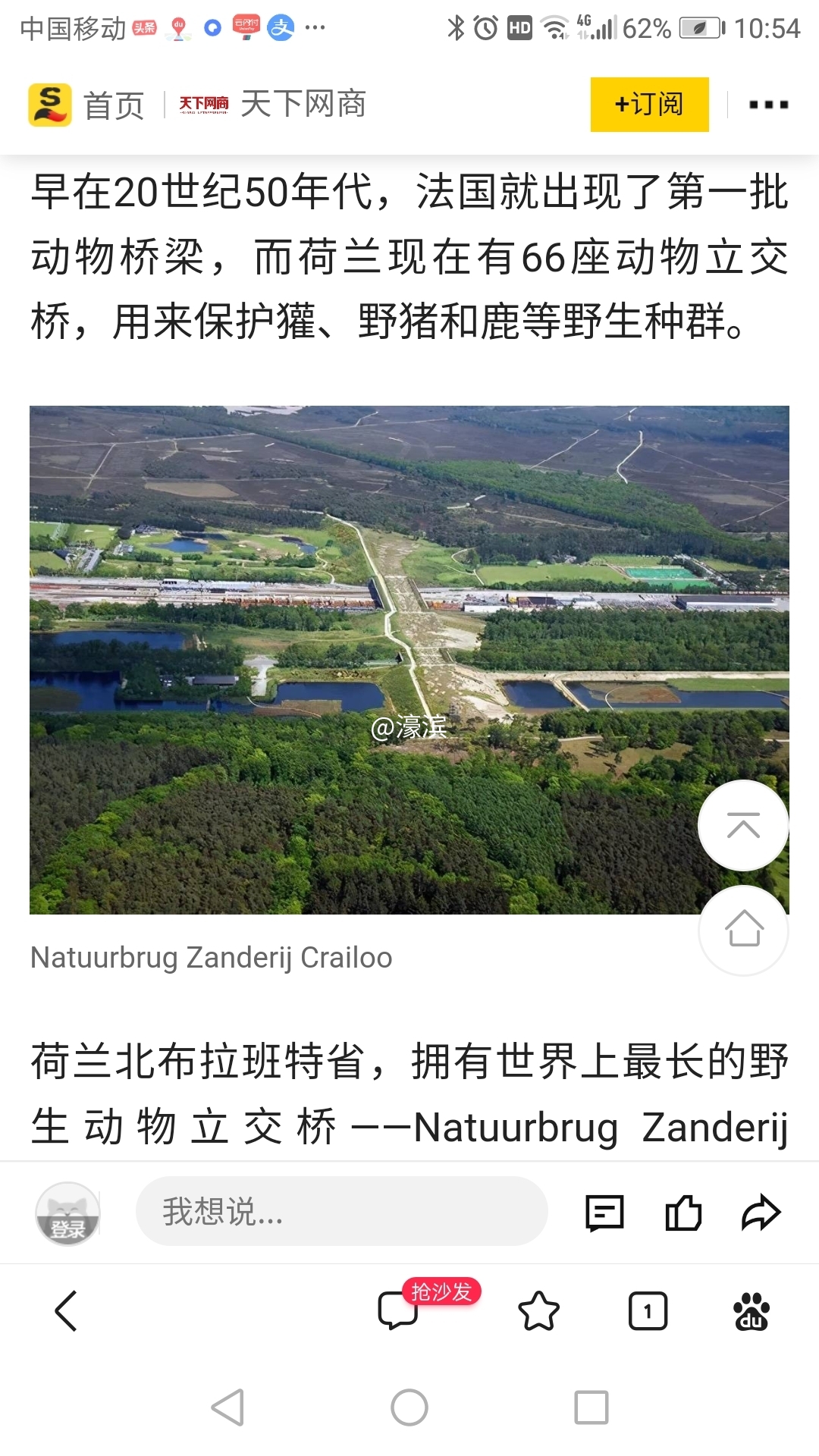Type a comment in 我想说... field
Screen dimensions: 819x1456
pyautogui.click(x=341, y=1212)
